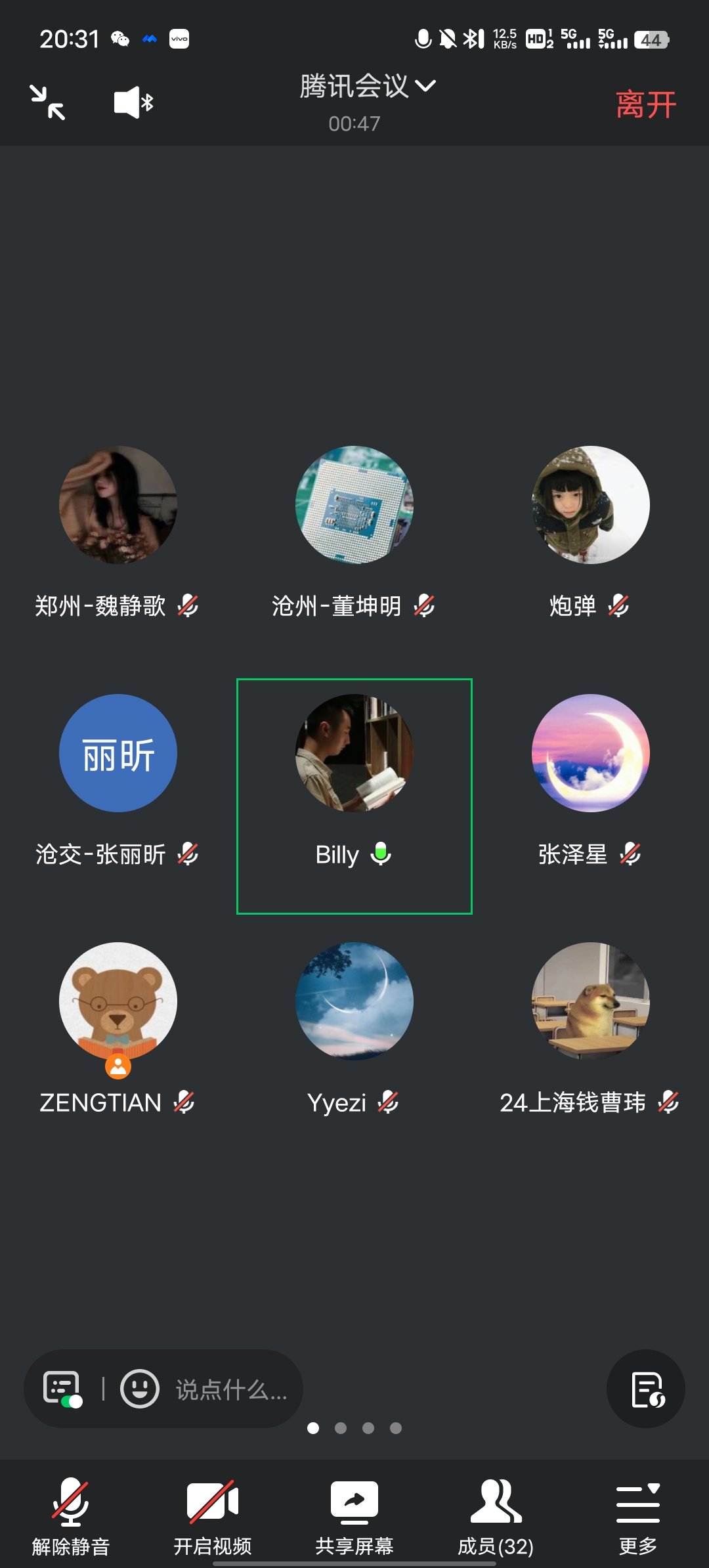Select 郑州-魏静歌's participant tile

(x=118, y=506)
